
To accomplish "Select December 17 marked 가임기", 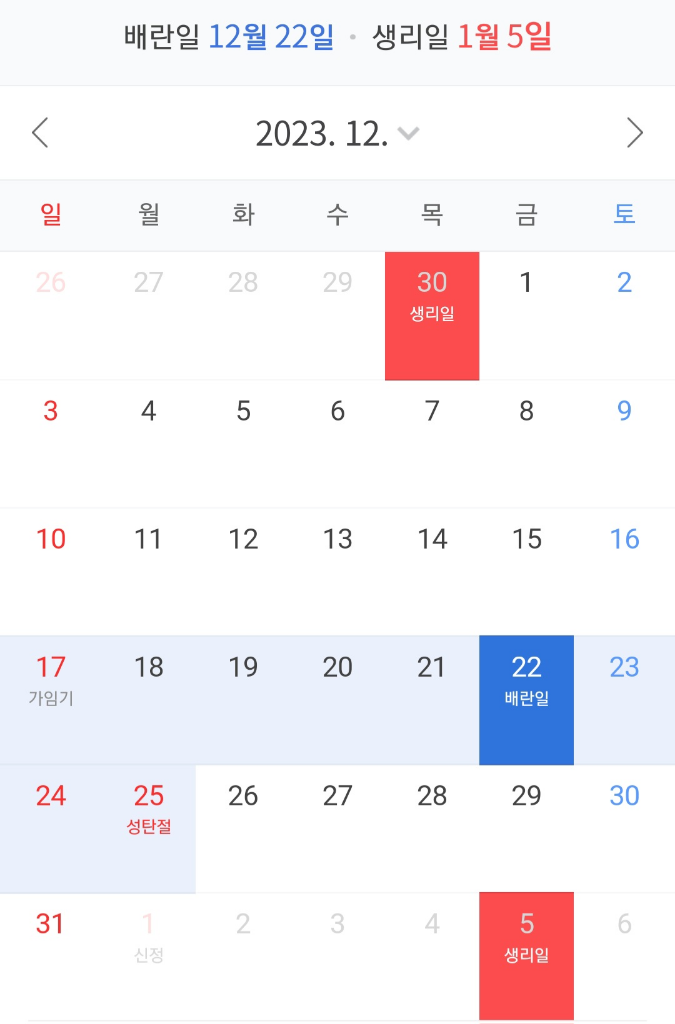I will (51, 700).
